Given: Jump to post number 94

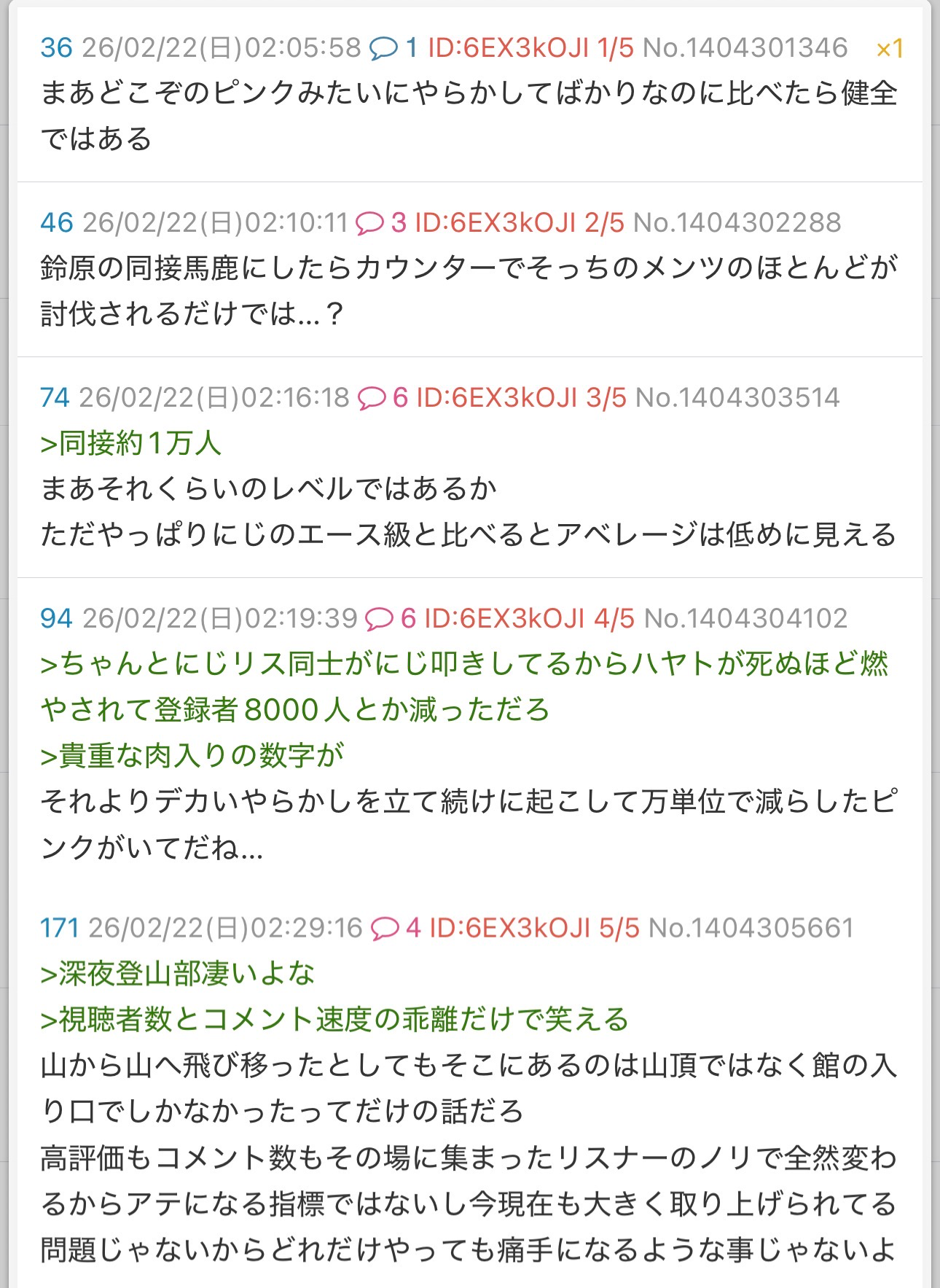Looking at the screenshot, I should click(56, 618).
